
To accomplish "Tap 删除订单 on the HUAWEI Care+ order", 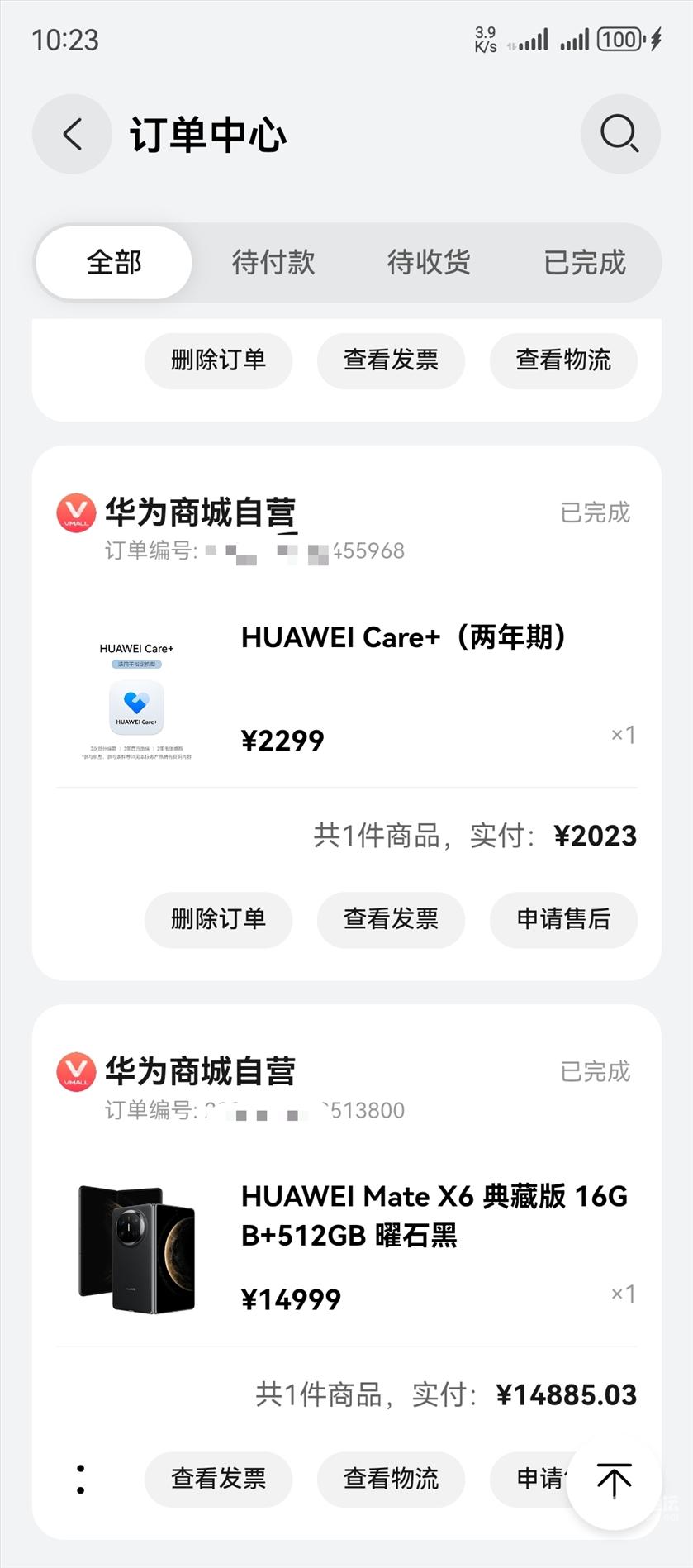I will point(218,919).
